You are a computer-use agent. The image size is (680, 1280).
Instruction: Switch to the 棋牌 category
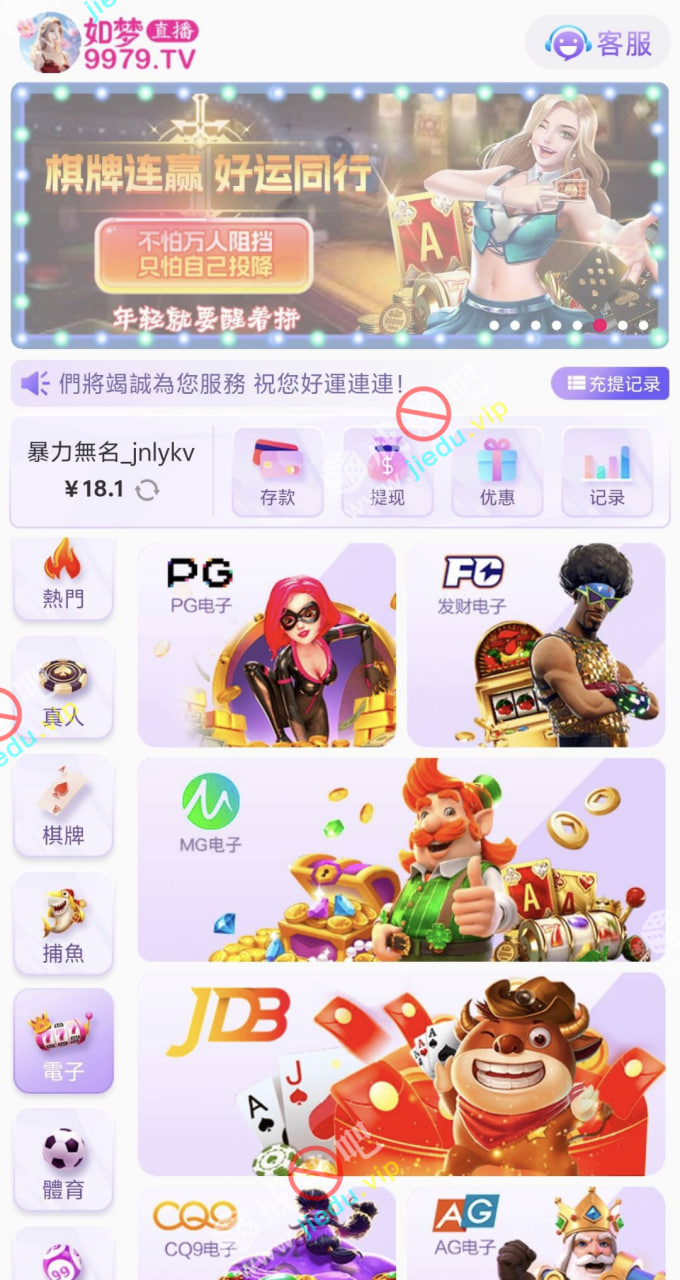pyautogui.click(x=63, y=810)
